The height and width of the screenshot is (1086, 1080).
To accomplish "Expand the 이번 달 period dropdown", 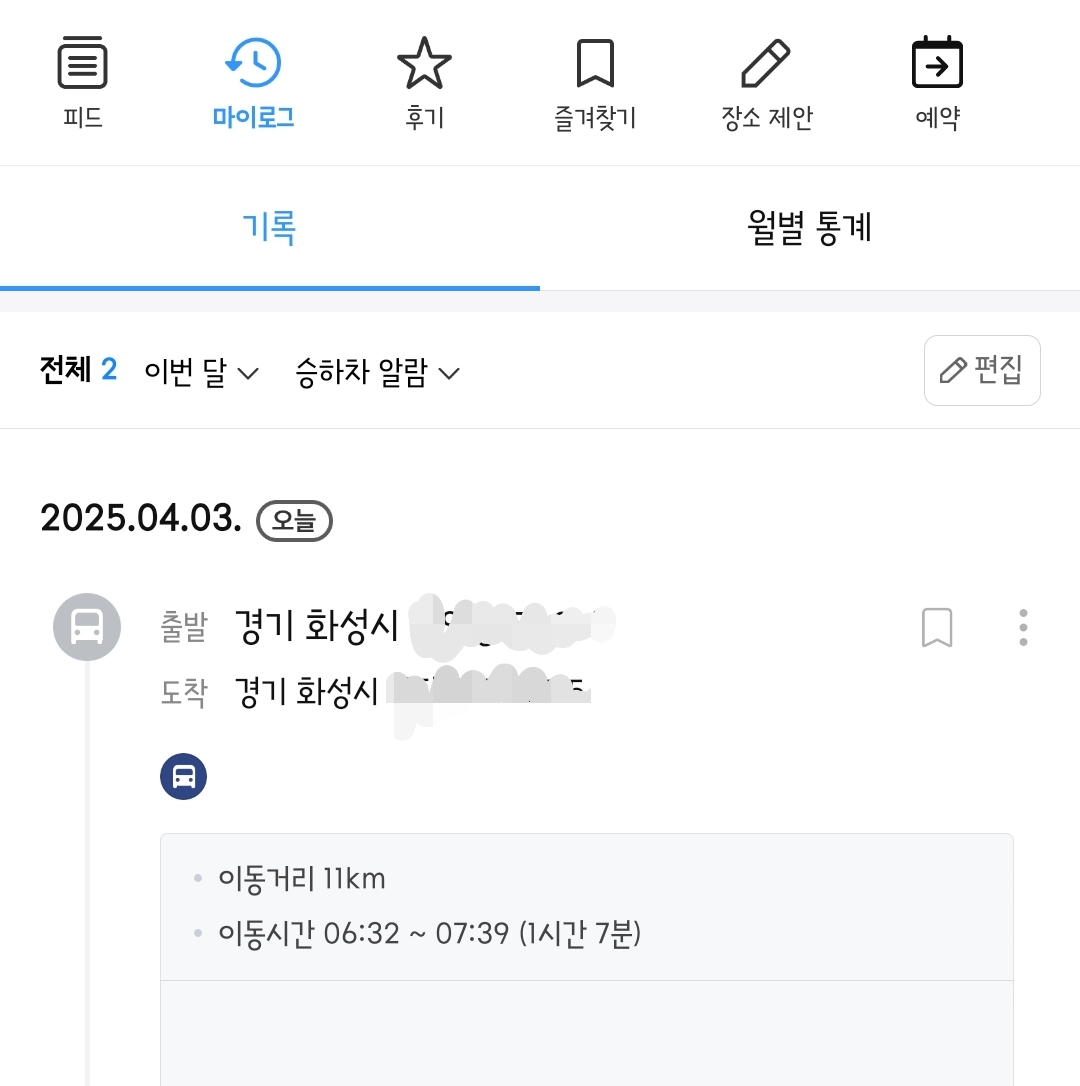I will tap(202, 372).
